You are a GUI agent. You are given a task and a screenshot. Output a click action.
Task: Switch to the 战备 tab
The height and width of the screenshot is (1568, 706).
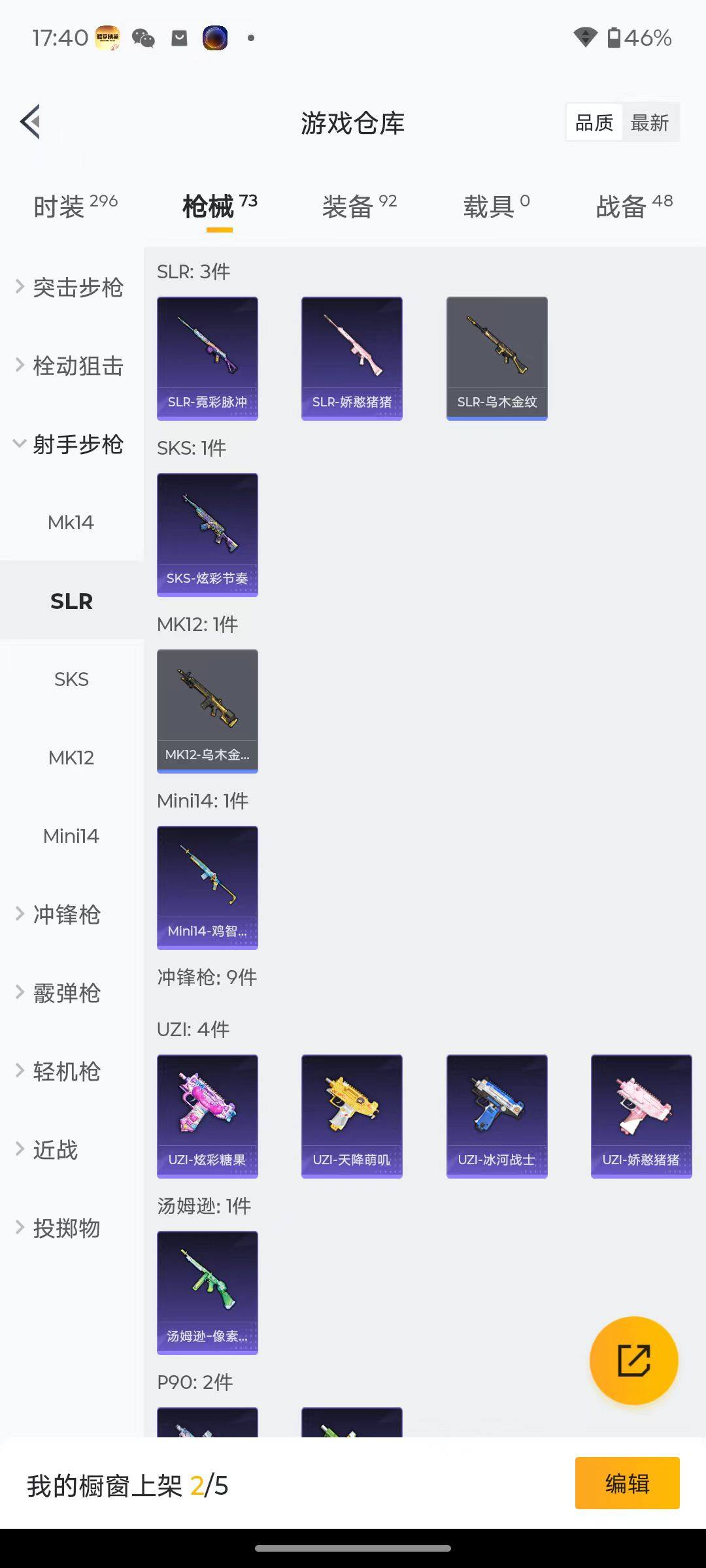click(x=633, y=206)
